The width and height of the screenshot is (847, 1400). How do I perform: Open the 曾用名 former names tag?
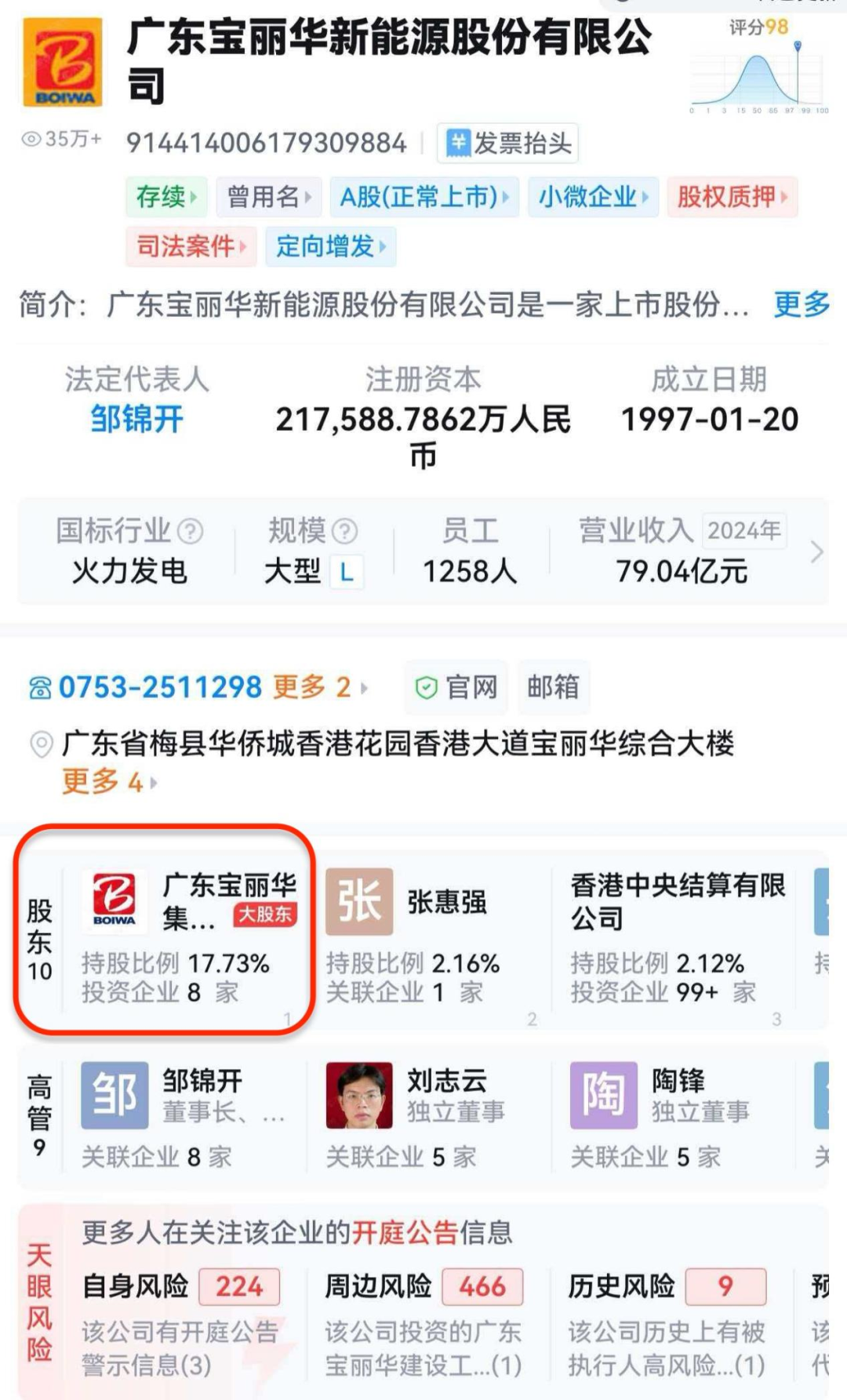click(x=268, y=197)
